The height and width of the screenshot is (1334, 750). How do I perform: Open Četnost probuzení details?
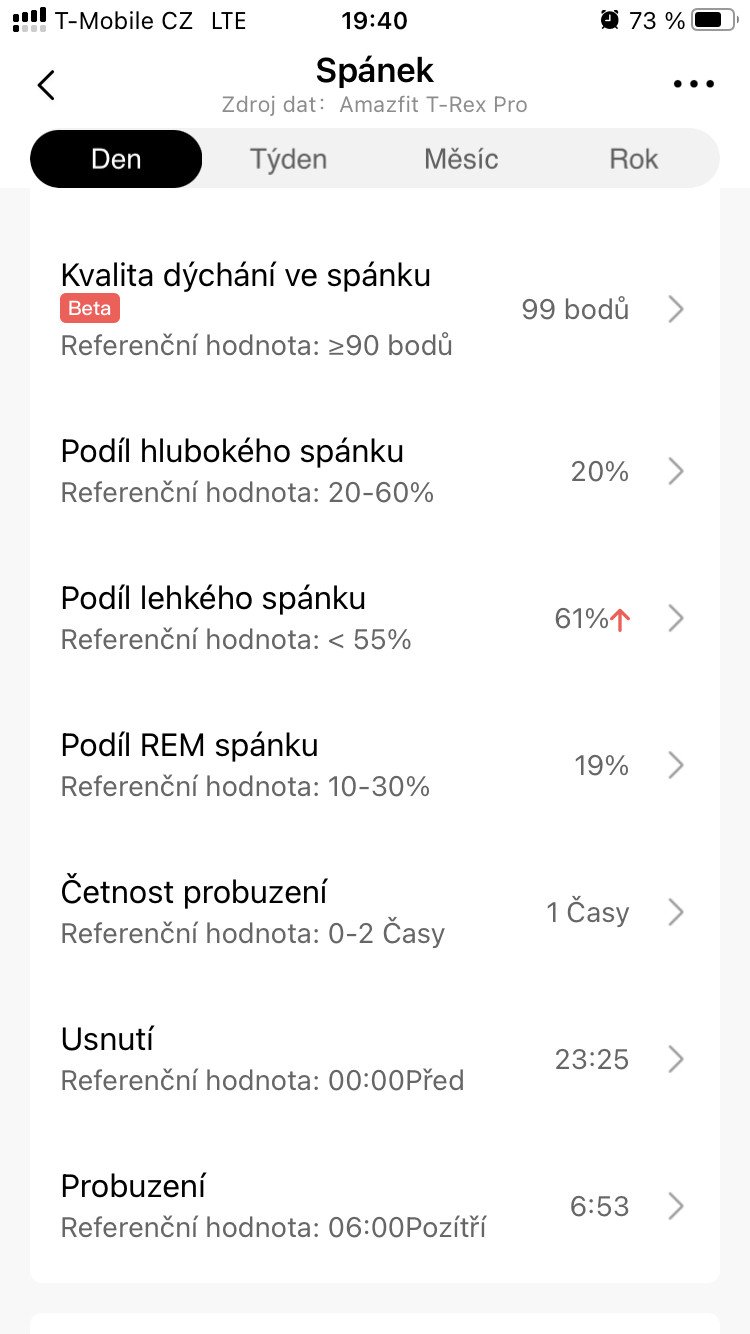click(x=375, y=912)
